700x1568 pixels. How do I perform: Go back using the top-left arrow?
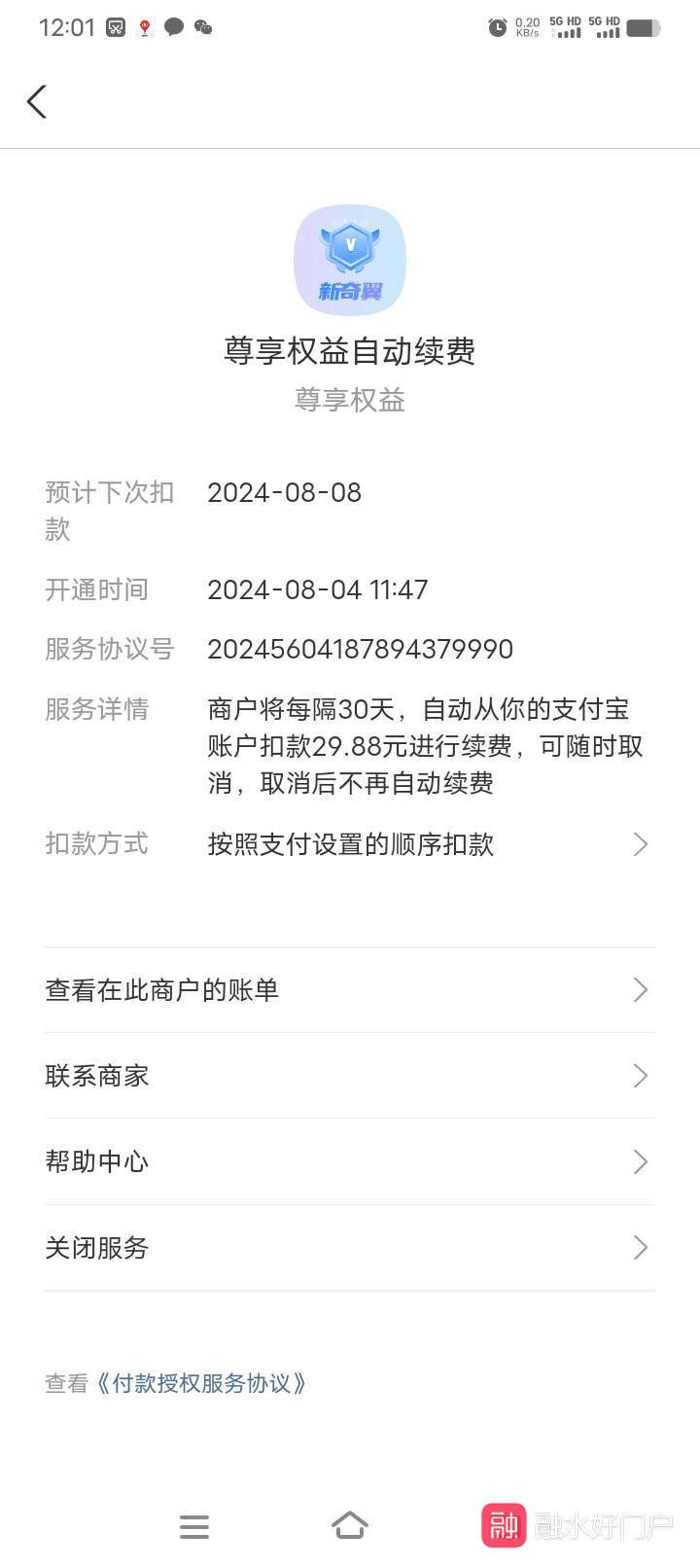[x=37, y=102]
